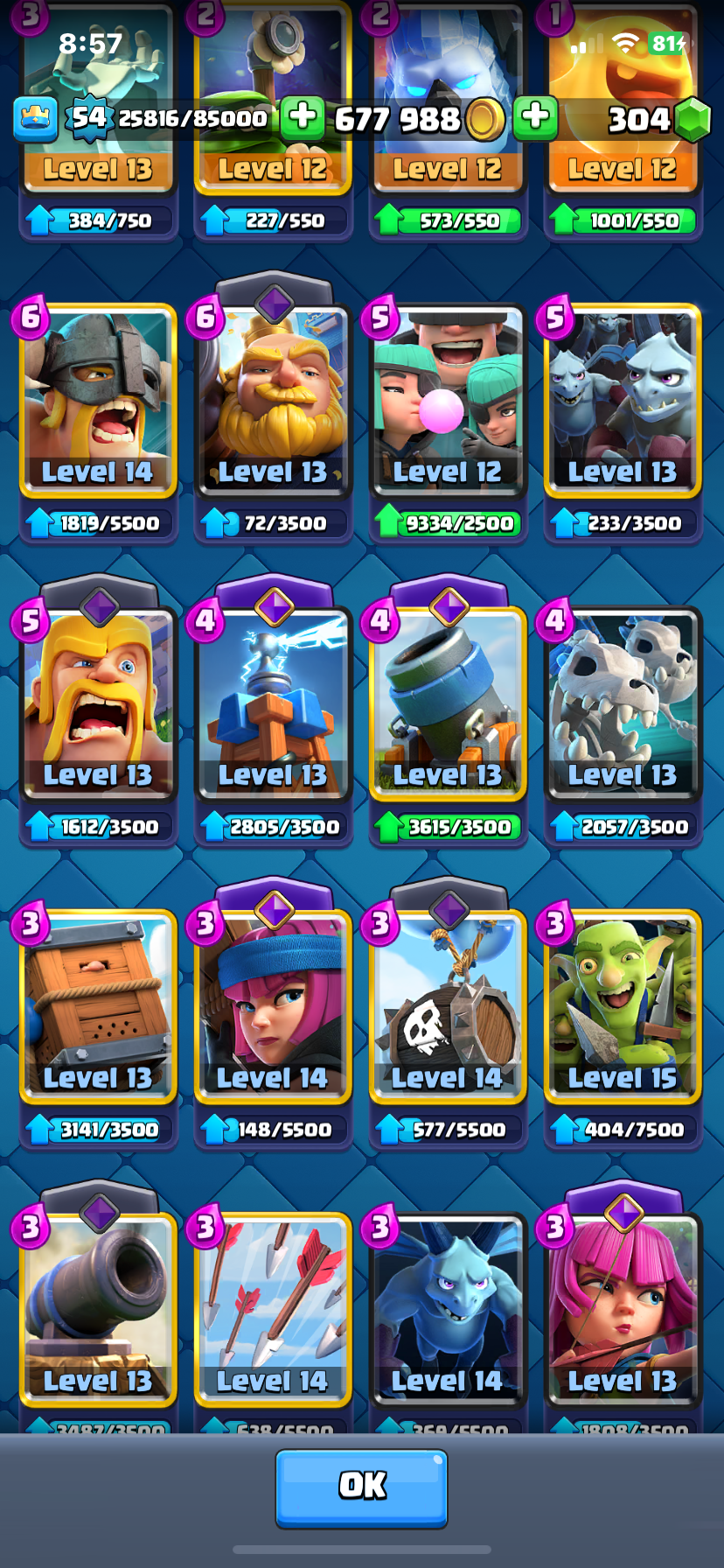Add more gold with plus button
Screen dimensions: 724x1568
pos(303,117)
